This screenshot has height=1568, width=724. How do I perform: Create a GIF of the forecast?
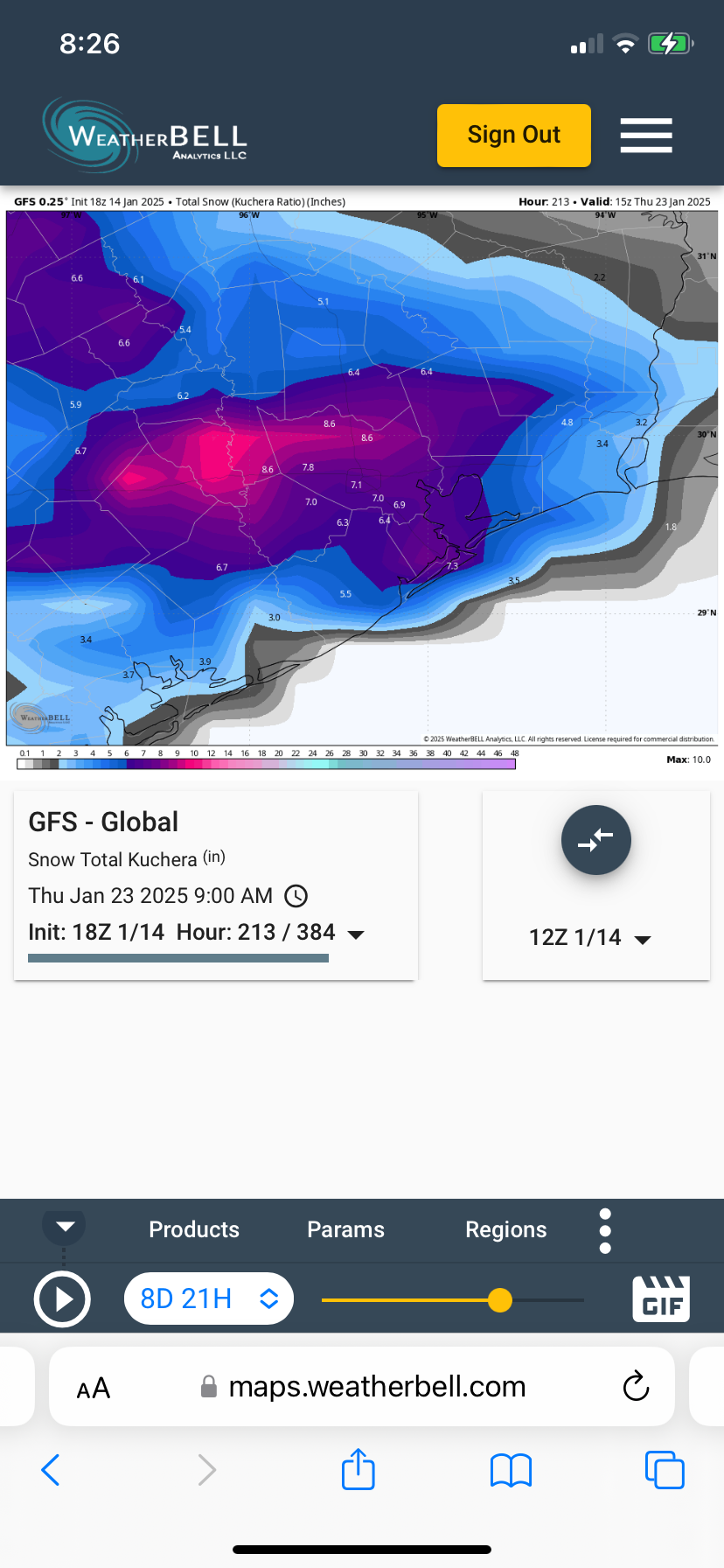[x=661, y=1298]
